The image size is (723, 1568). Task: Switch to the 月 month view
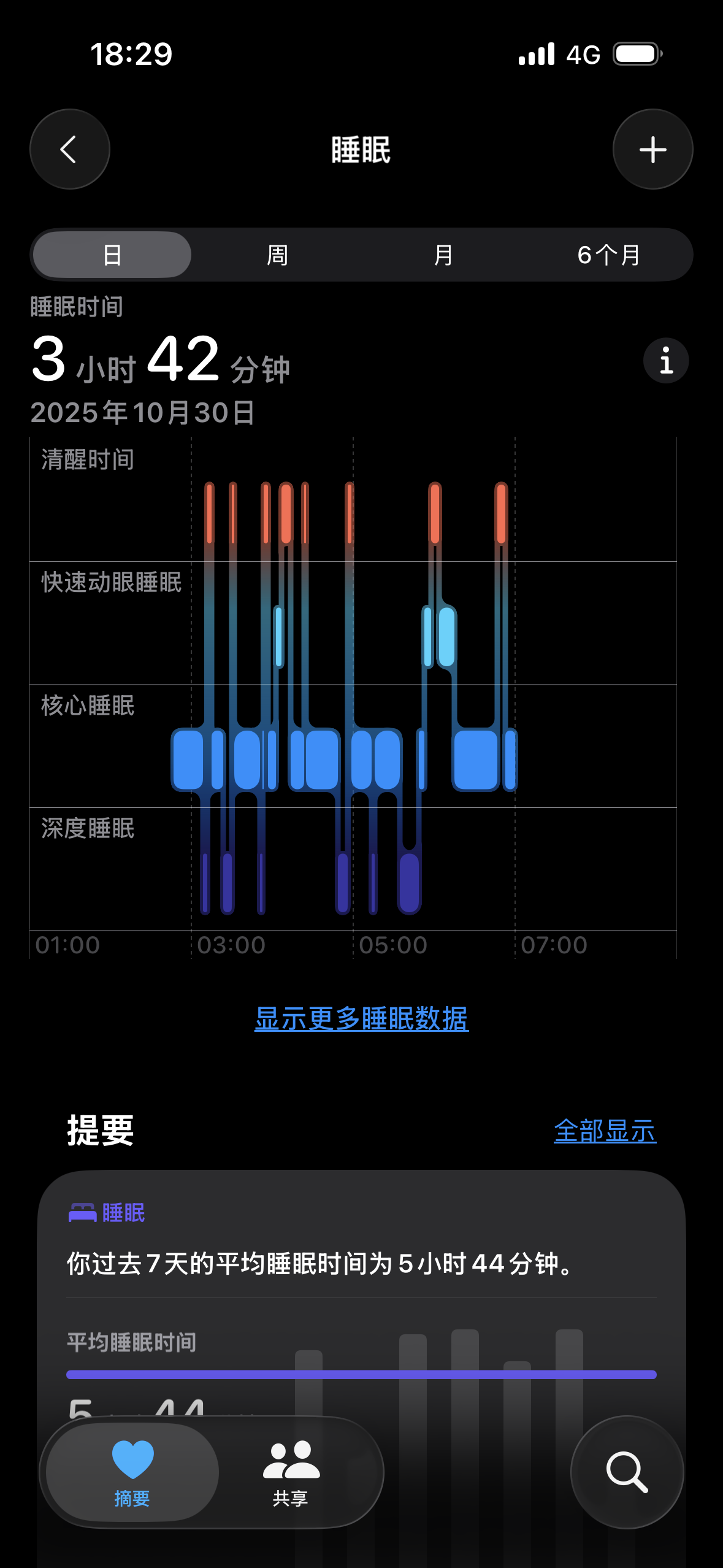[x=443, y=255]
